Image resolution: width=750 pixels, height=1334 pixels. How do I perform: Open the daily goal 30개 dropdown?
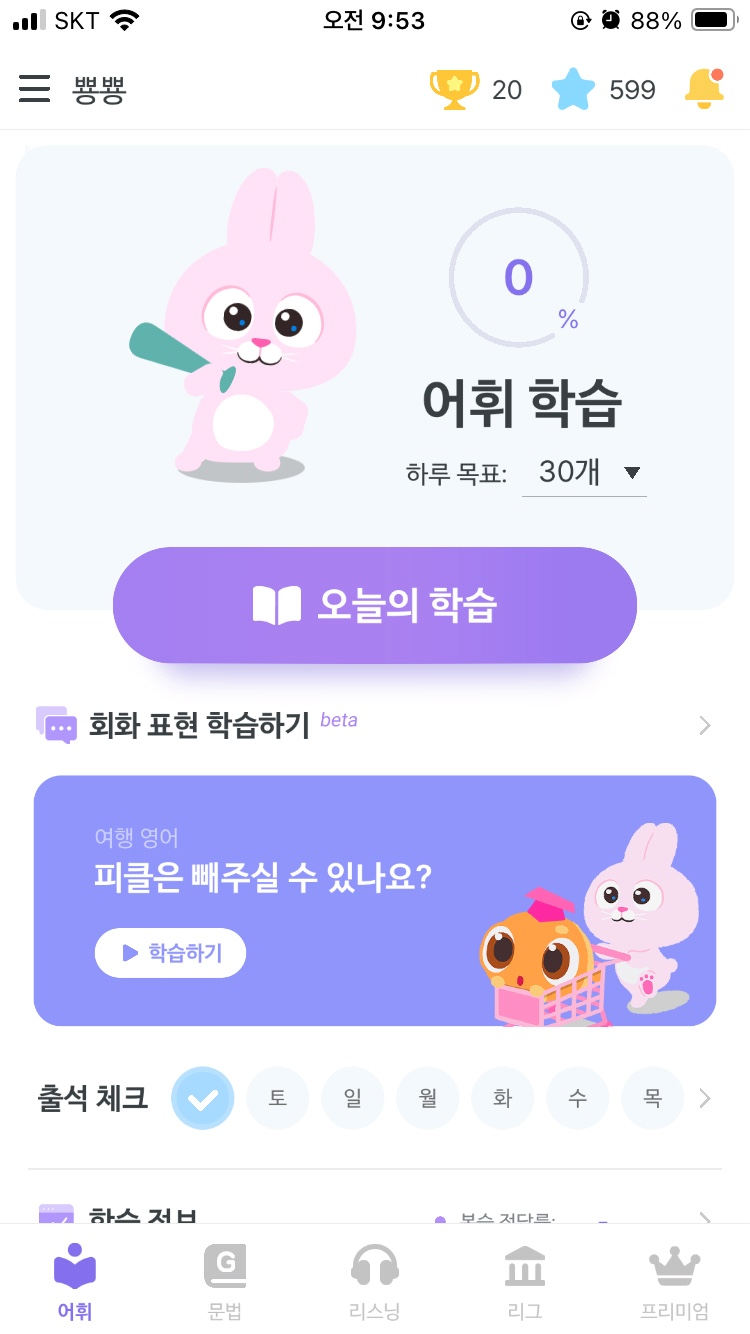(x=585, y=471)
